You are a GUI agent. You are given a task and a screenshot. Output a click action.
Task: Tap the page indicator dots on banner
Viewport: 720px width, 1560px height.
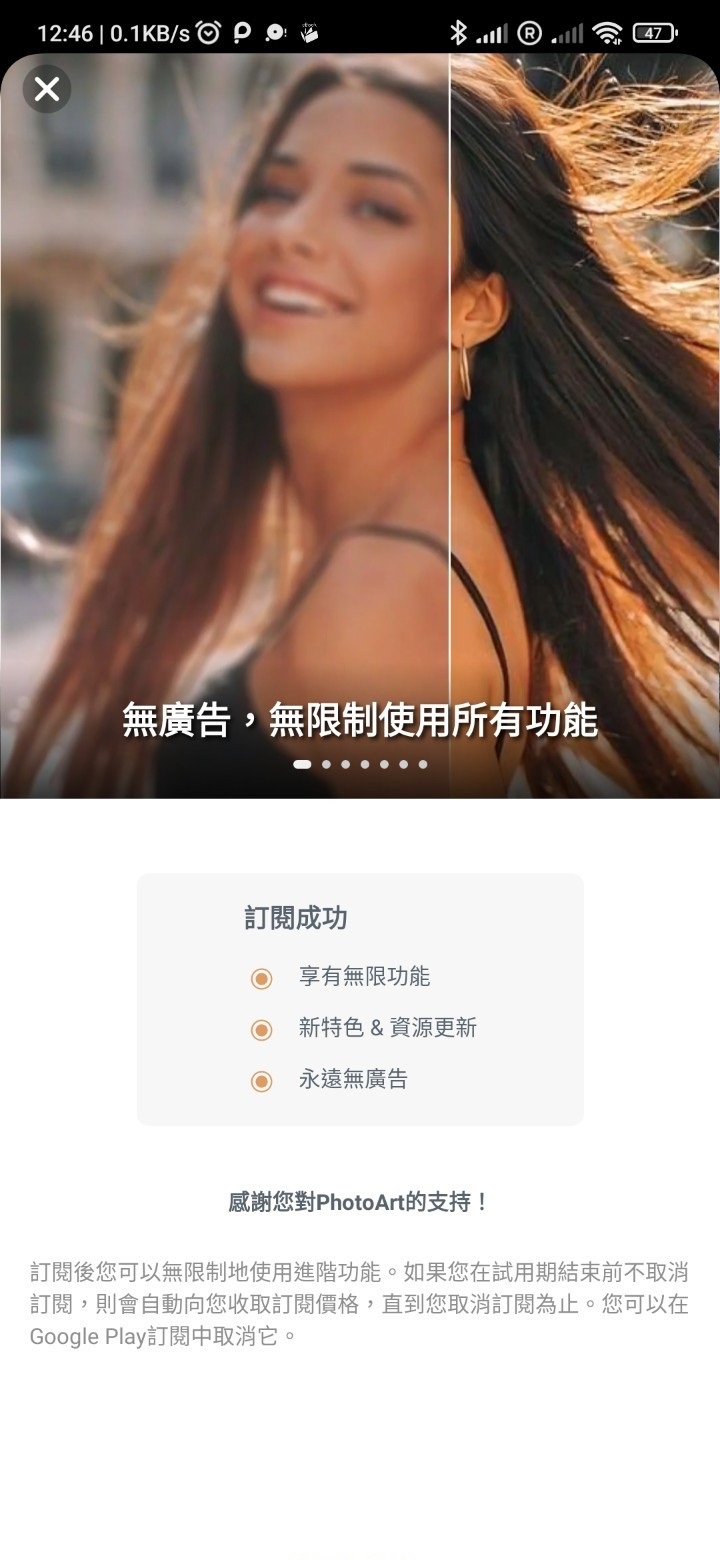pos(360,764)
